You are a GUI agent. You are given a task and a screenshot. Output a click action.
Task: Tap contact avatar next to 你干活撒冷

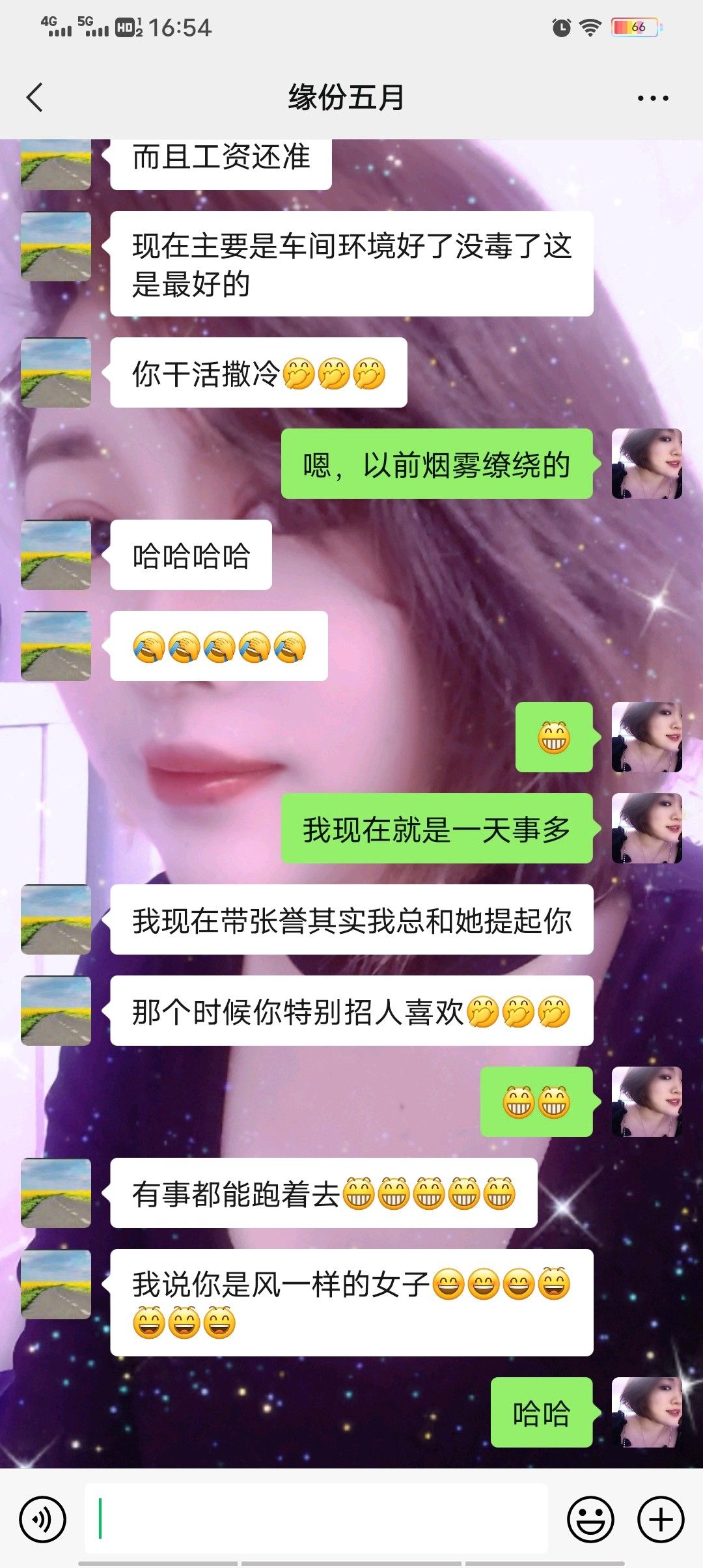[56, 372]
